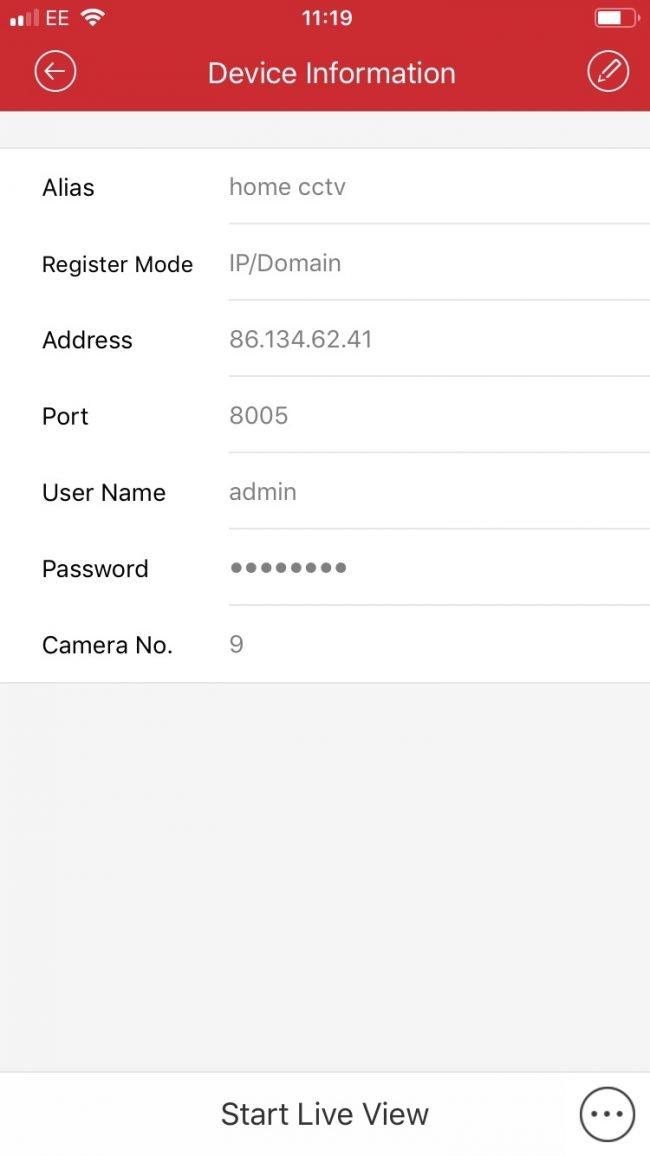Start Live View
This screenshot has height=1156, width=650.
(324, 1113)
